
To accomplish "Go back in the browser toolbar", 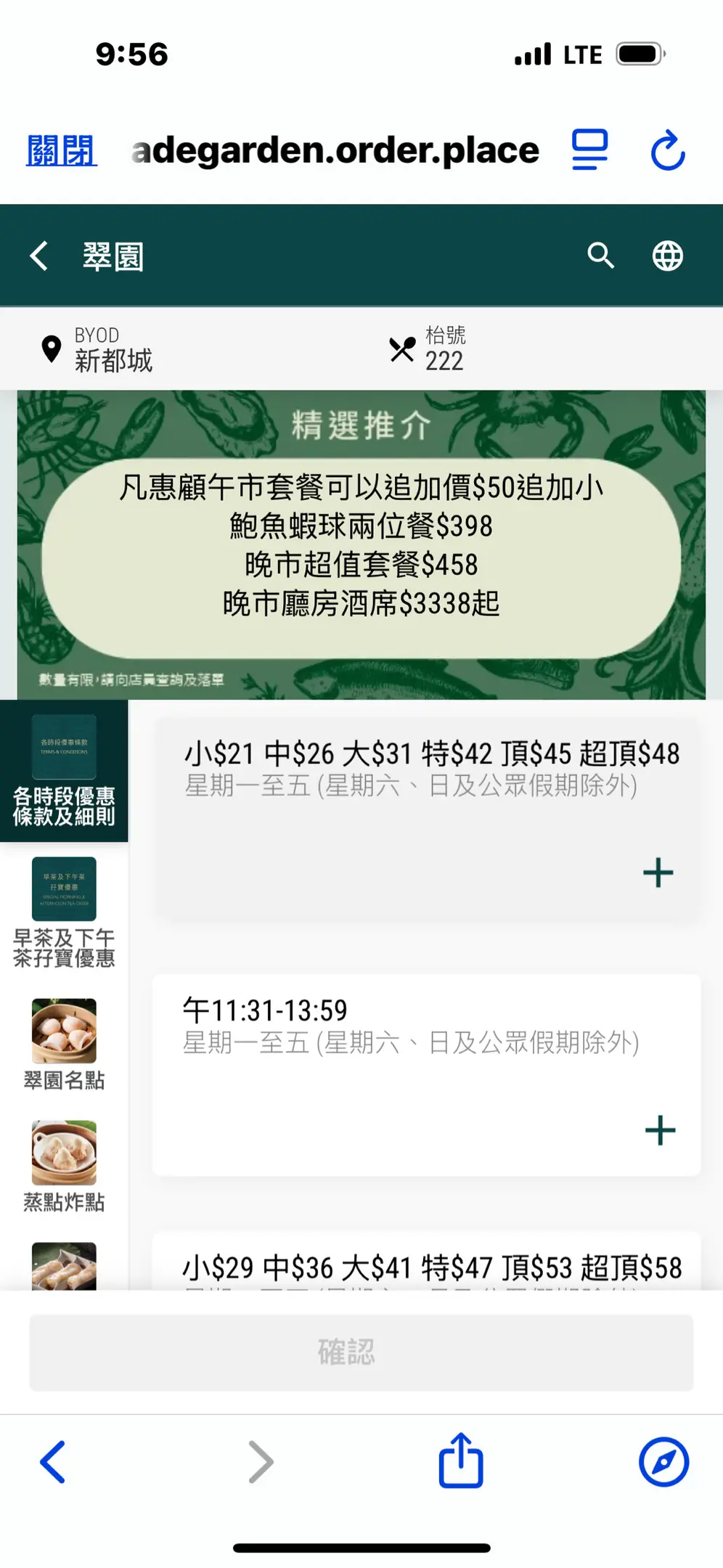I will click(52, 1462).
